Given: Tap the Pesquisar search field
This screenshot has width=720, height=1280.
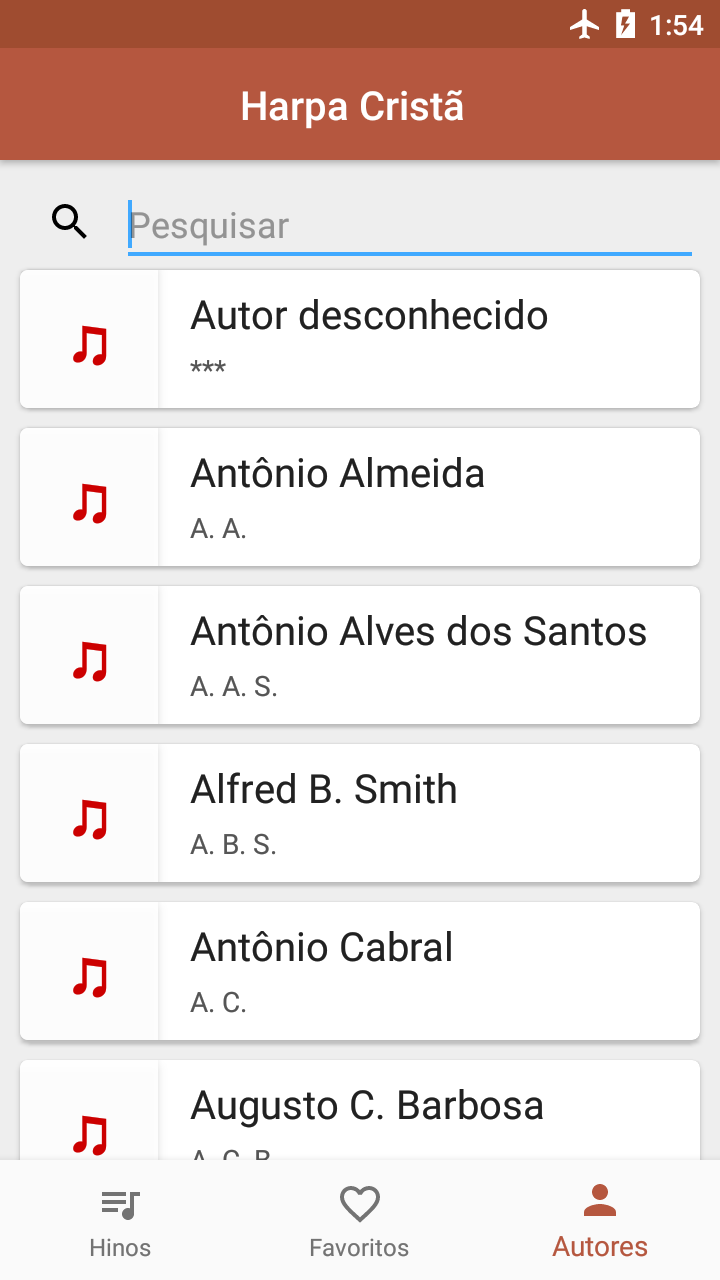Looking at the screenshot, I should 410,226.
